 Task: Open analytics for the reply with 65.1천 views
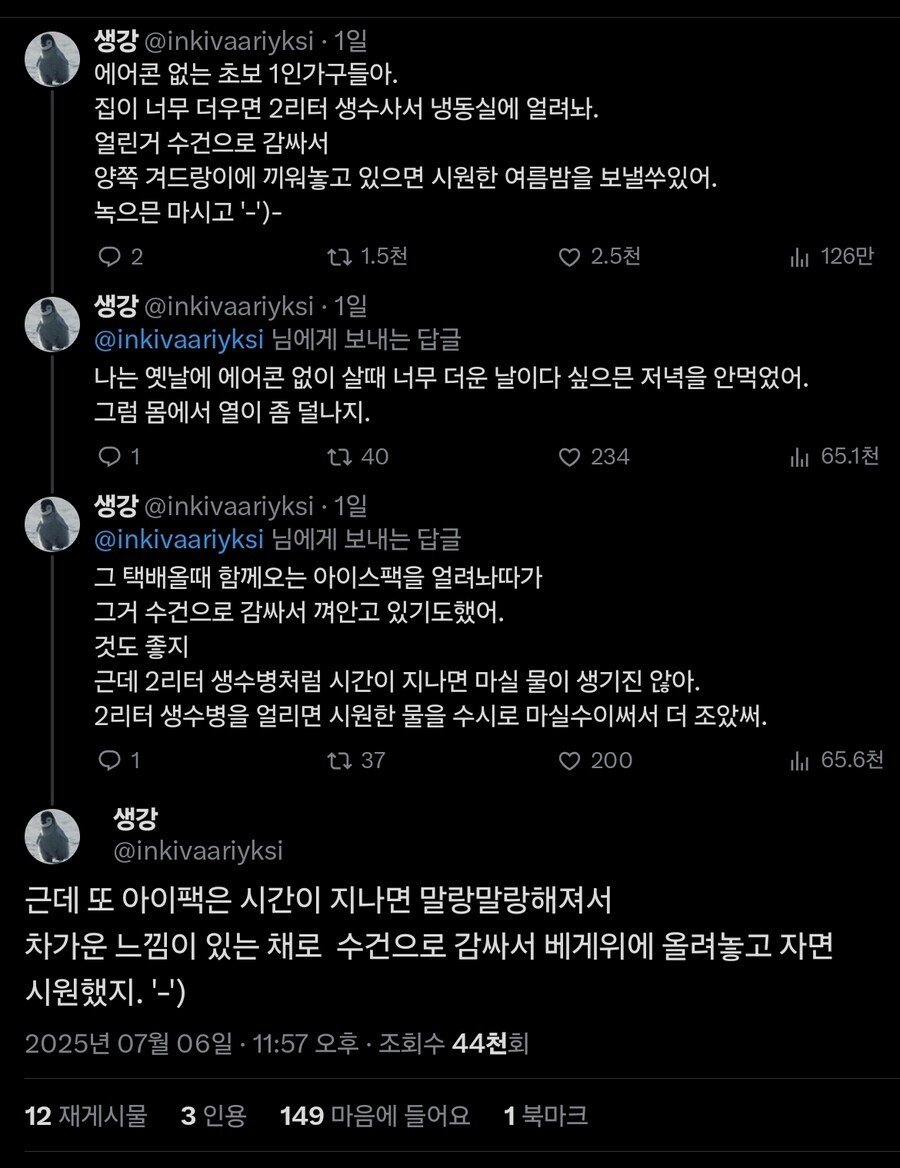799,457
